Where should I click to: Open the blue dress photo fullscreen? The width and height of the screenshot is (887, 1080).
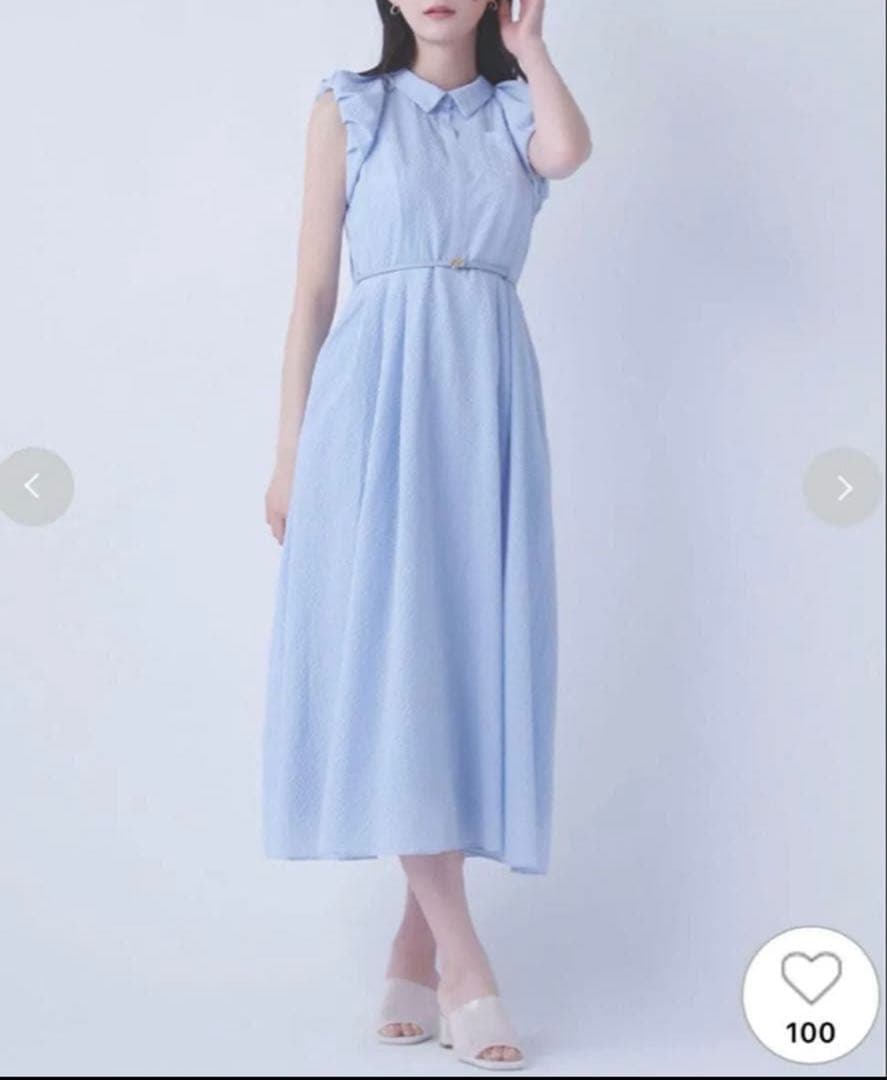pyautogui.click(x=427, y=537)
